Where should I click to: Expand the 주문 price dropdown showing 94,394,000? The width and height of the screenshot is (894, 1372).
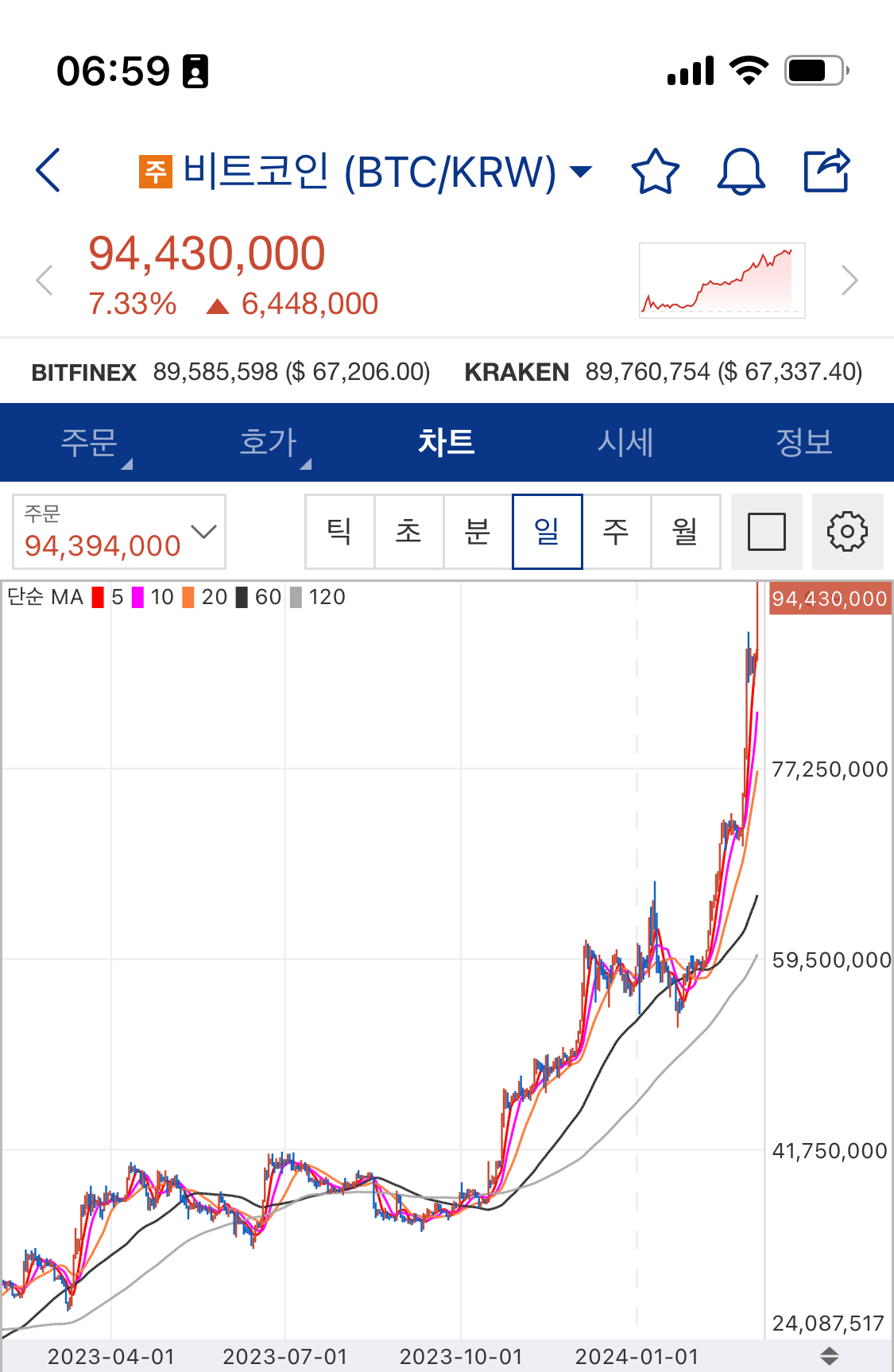[119, 532]
